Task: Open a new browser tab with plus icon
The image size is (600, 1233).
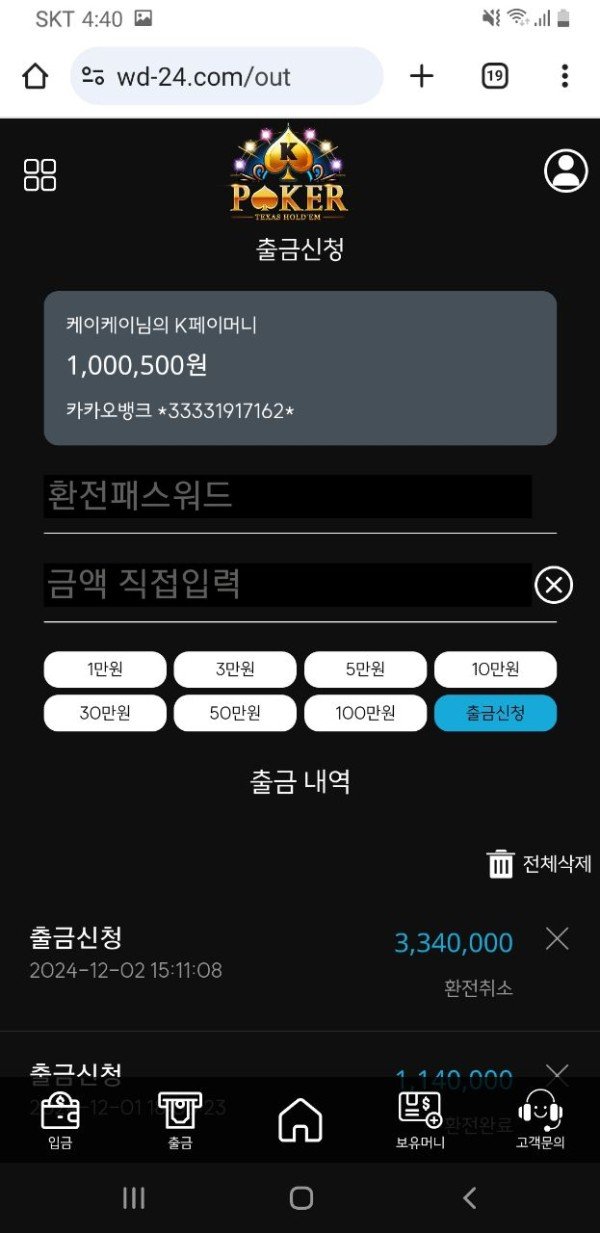Action: point(422,76)
